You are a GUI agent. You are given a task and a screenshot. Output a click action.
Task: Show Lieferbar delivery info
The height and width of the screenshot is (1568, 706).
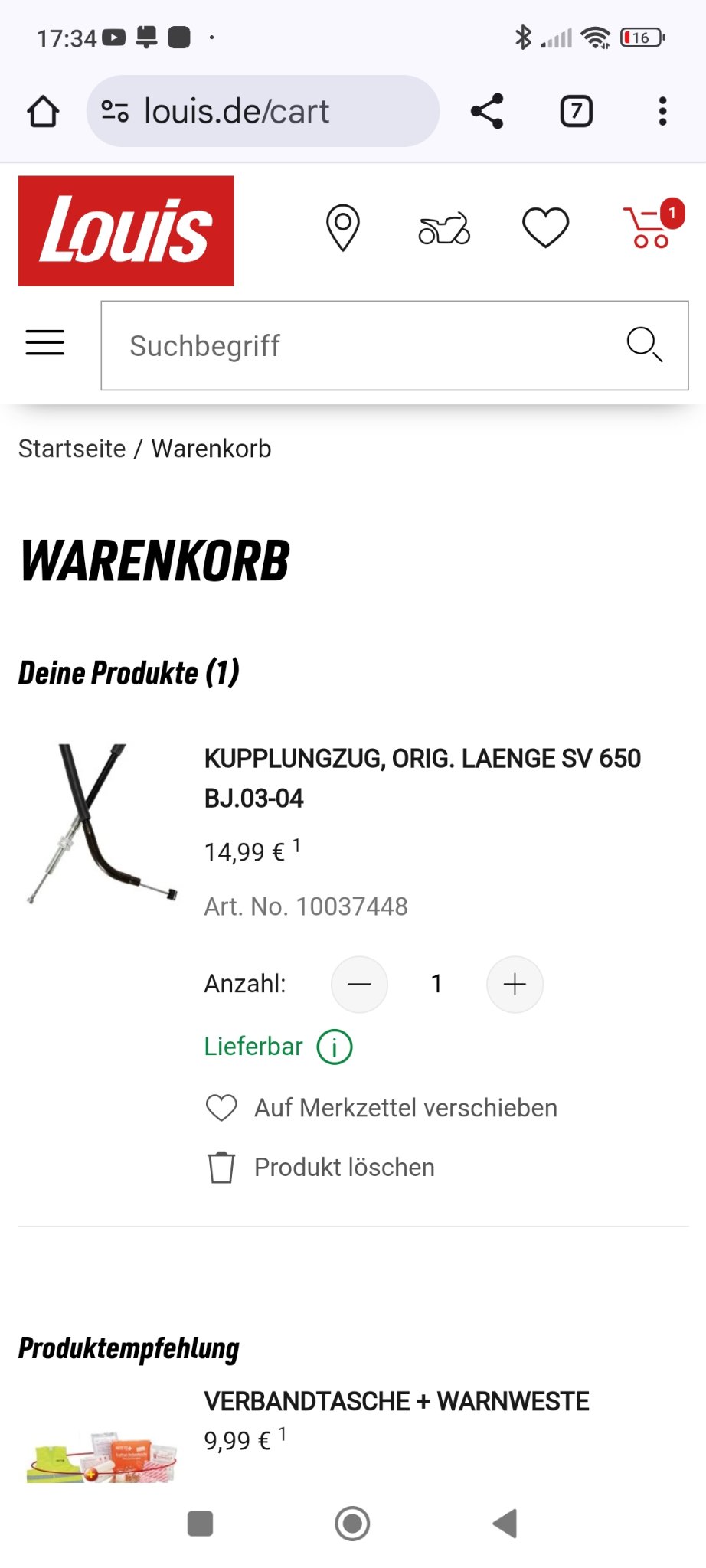pos(335,1047)
